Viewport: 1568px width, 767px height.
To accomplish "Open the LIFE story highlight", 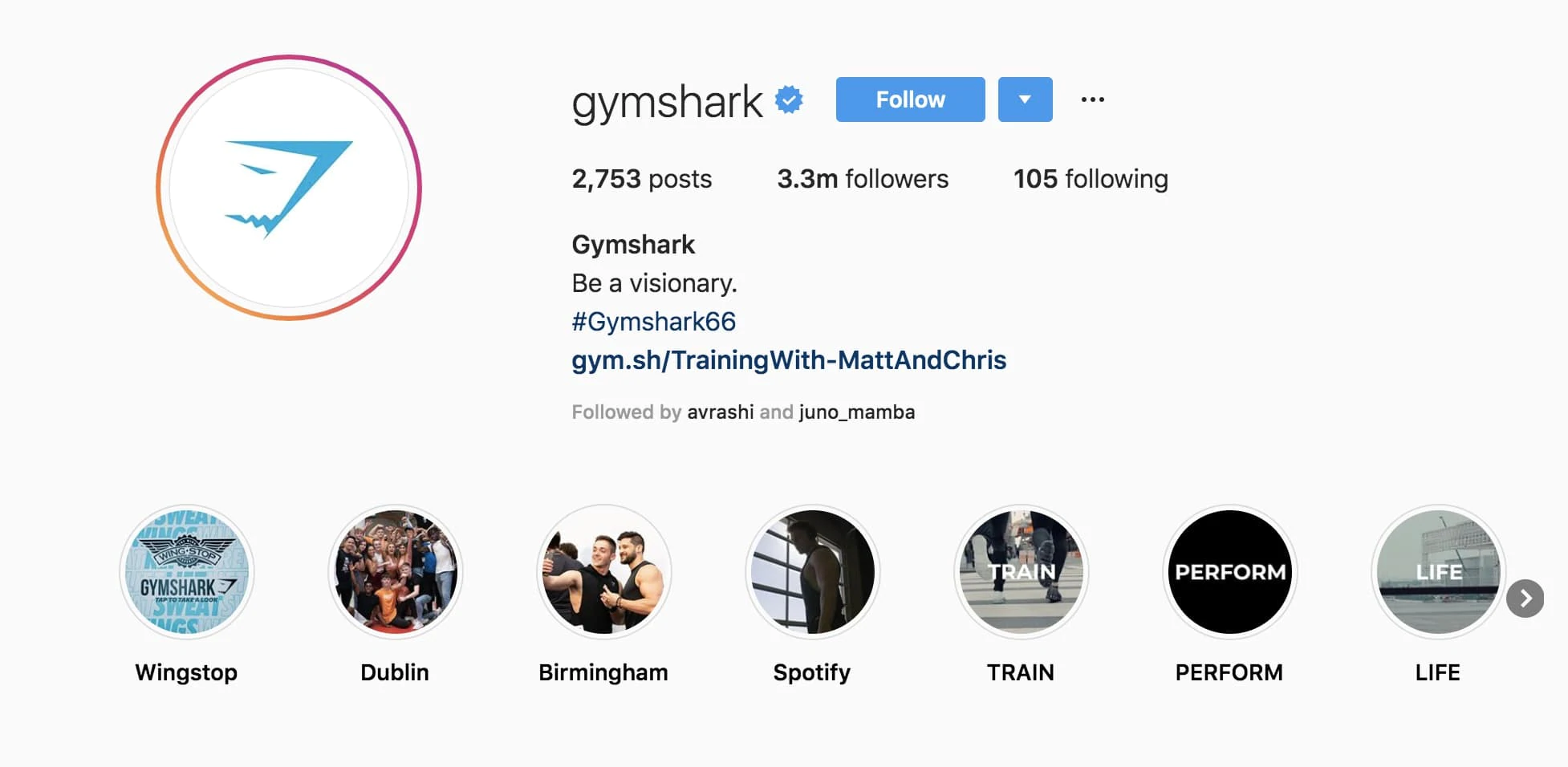I will [1436, 572].
